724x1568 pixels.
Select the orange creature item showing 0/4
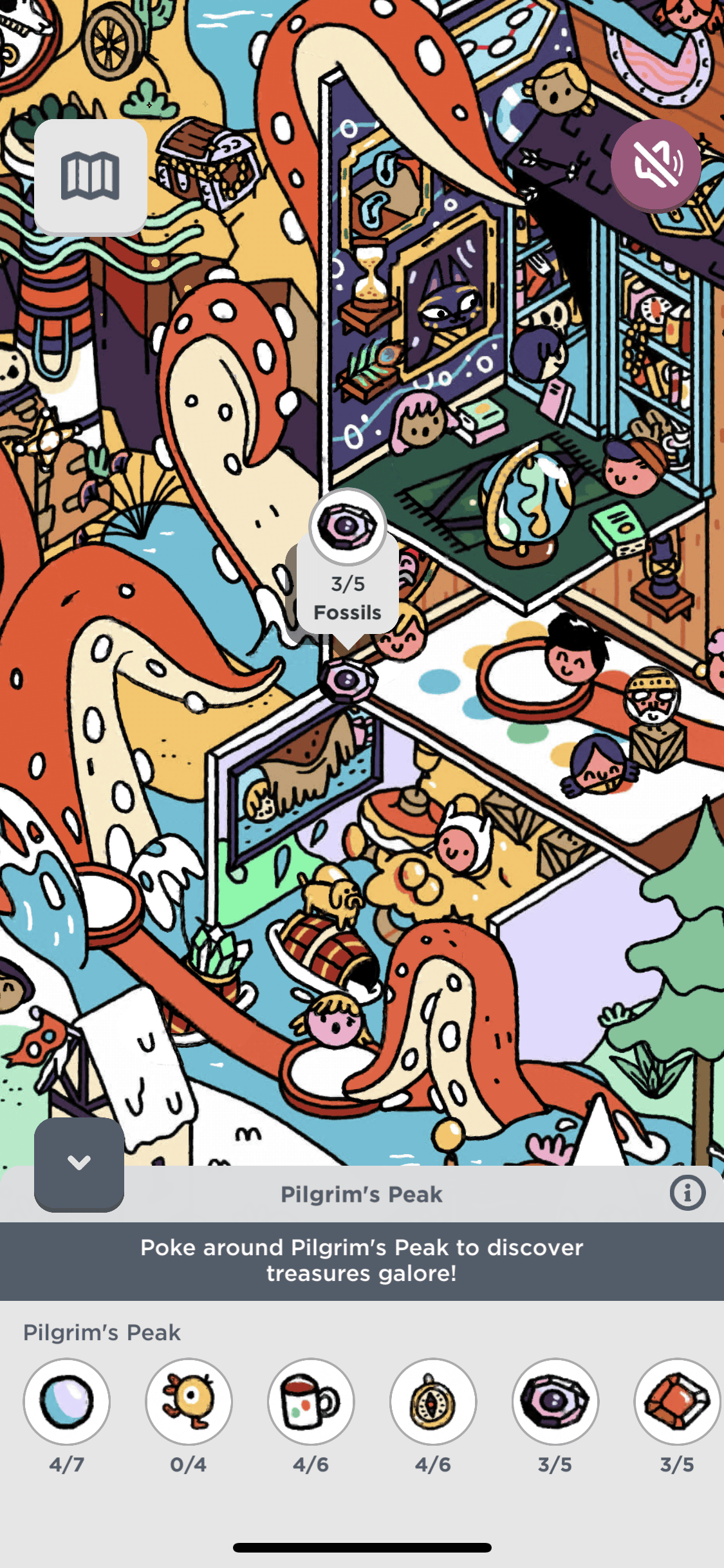click(x=189, y=1401)
